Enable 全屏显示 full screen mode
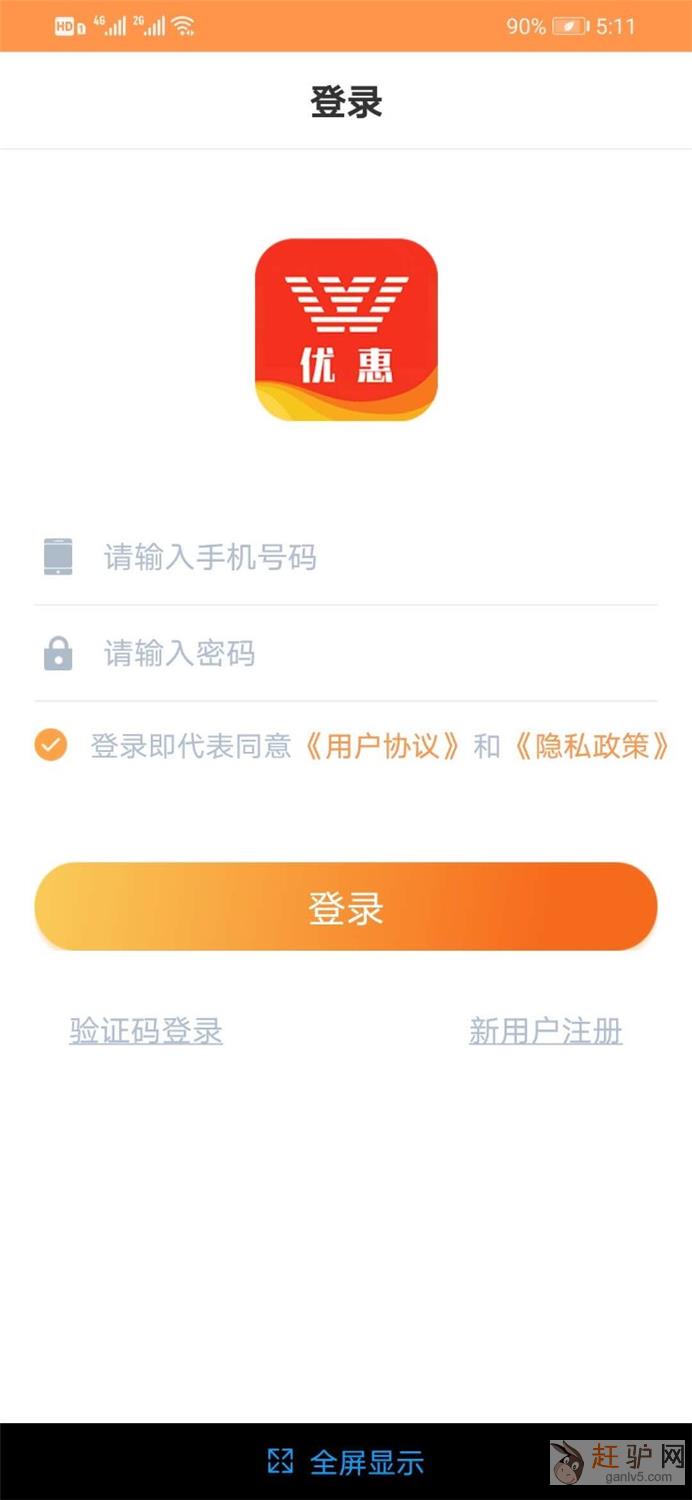692x1500 pixels. pyautogui.click(x=346, y=1462)
